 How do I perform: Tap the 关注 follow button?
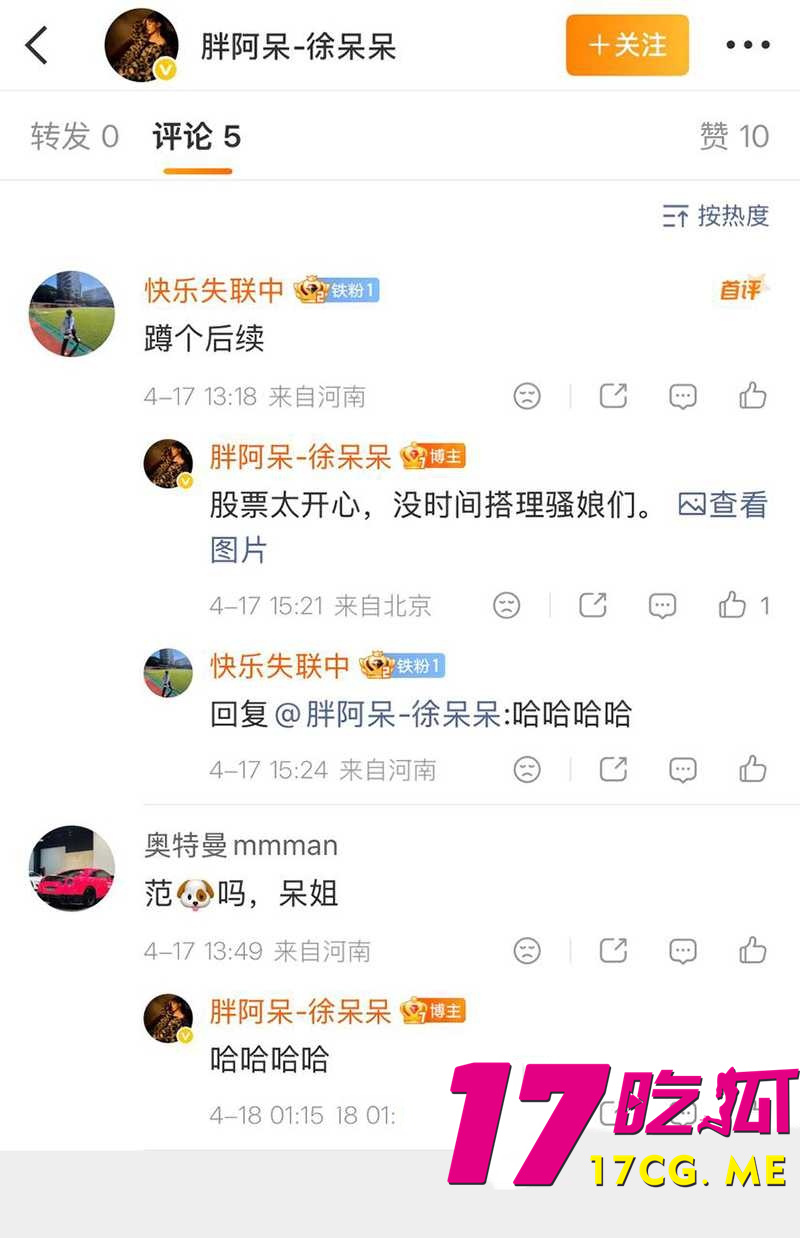click(626, 44)
